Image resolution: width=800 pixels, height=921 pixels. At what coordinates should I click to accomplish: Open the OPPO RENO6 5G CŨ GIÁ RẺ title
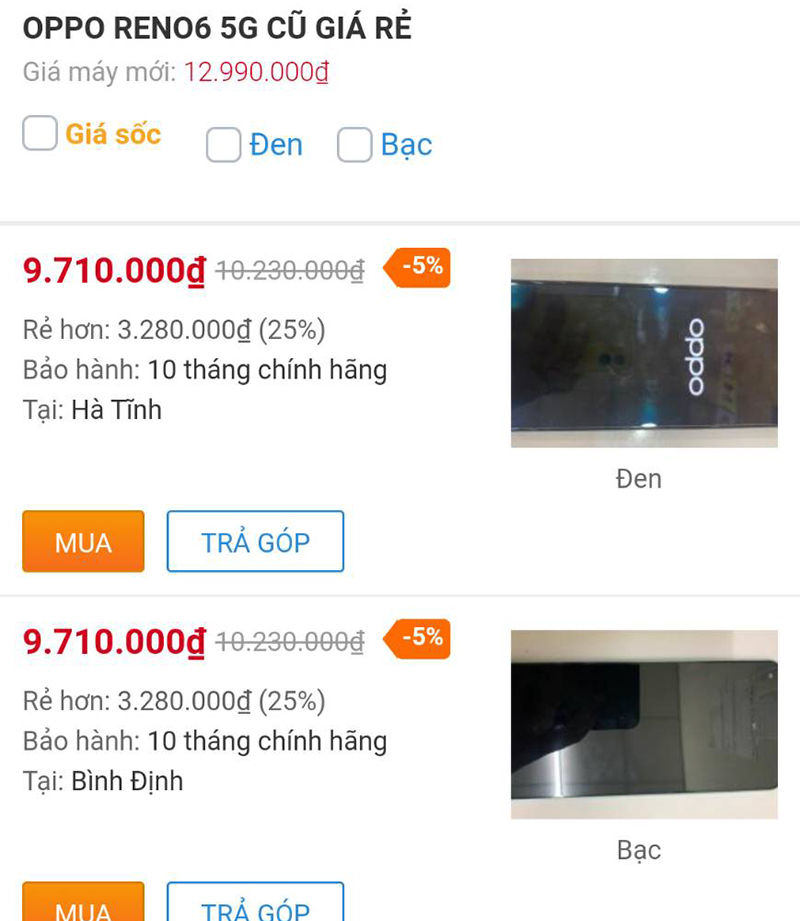pos(218,28)
